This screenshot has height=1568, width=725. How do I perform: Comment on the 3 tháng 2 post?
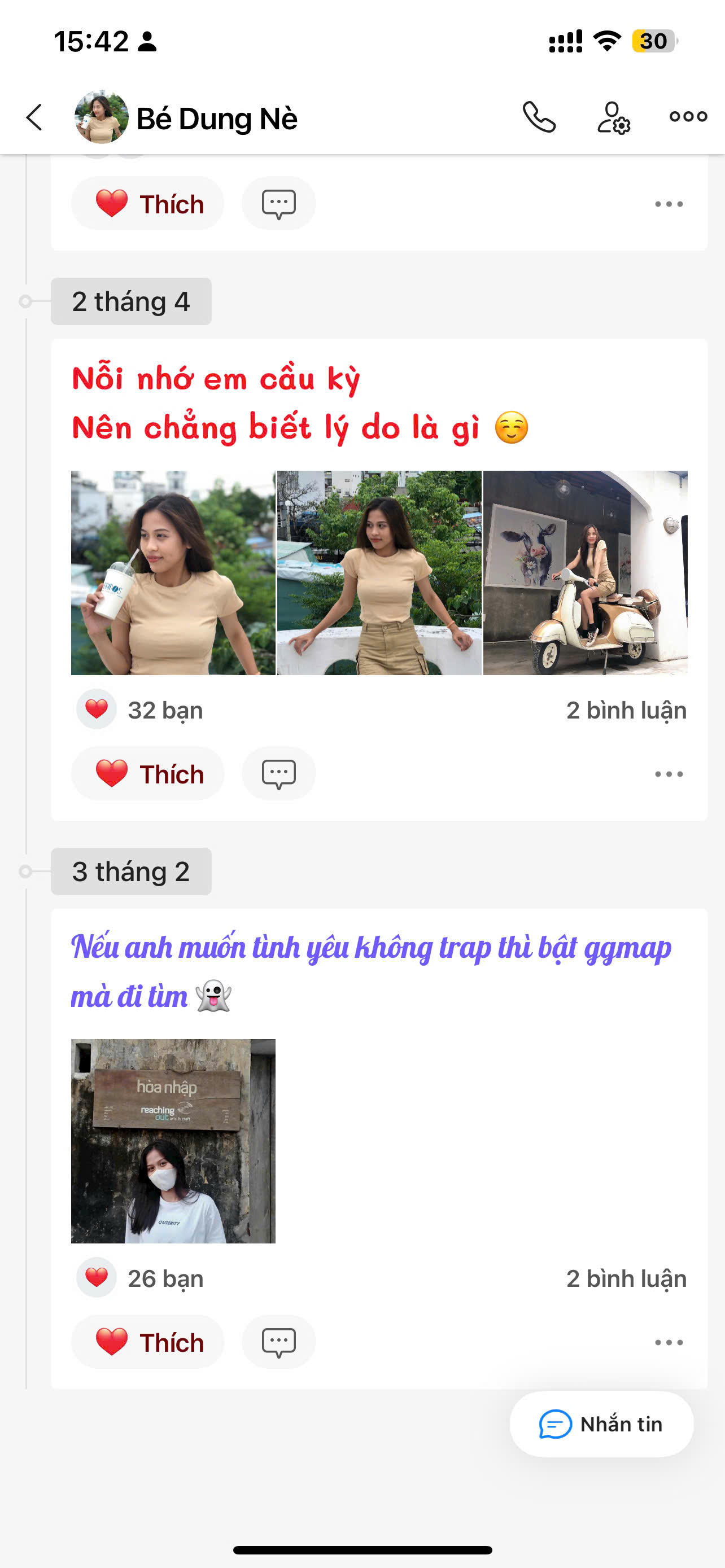[279, 1342]
